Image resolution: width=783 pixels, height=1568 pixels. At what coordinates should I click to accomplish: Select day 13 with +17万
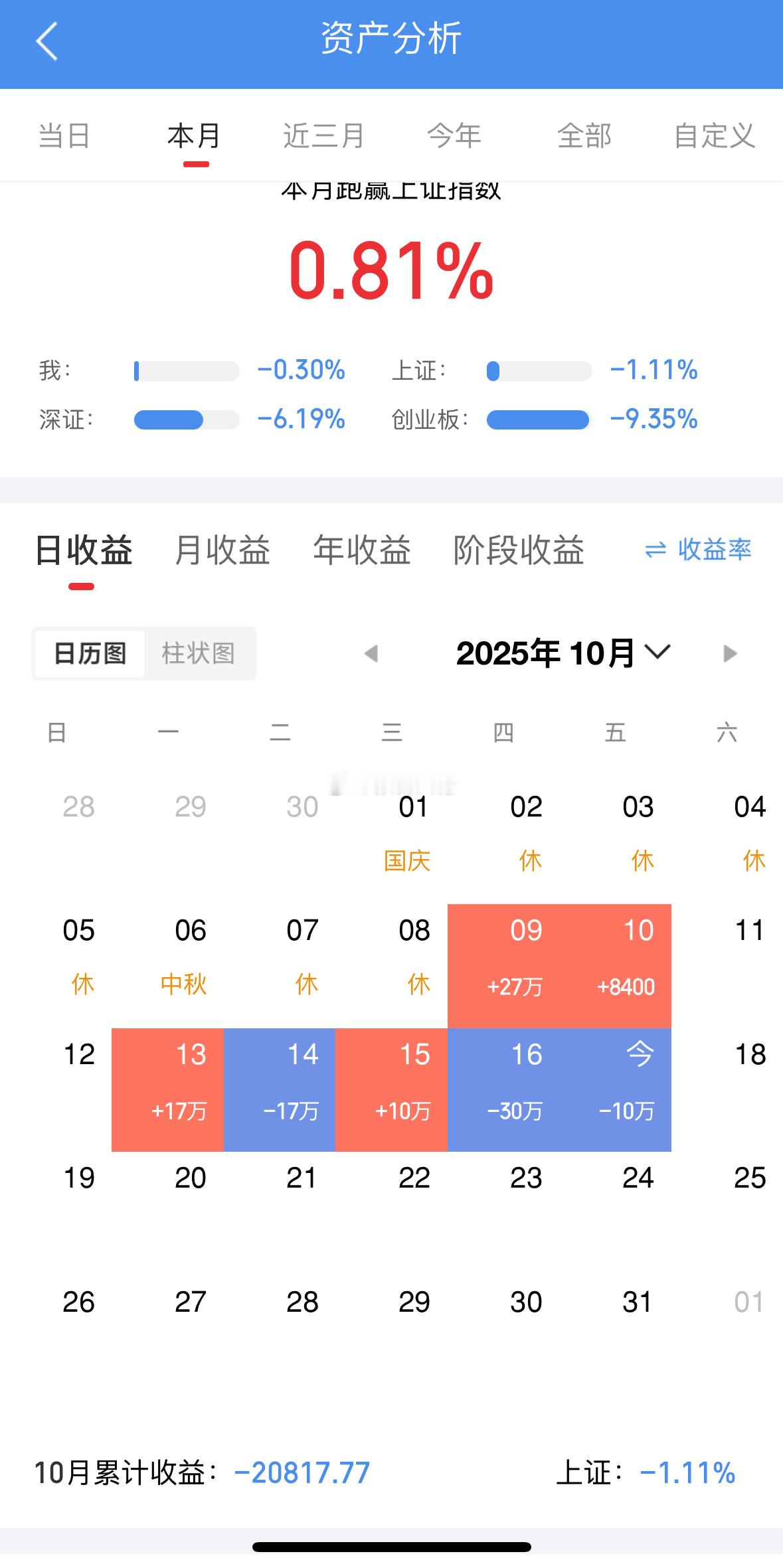[167, 1089]
